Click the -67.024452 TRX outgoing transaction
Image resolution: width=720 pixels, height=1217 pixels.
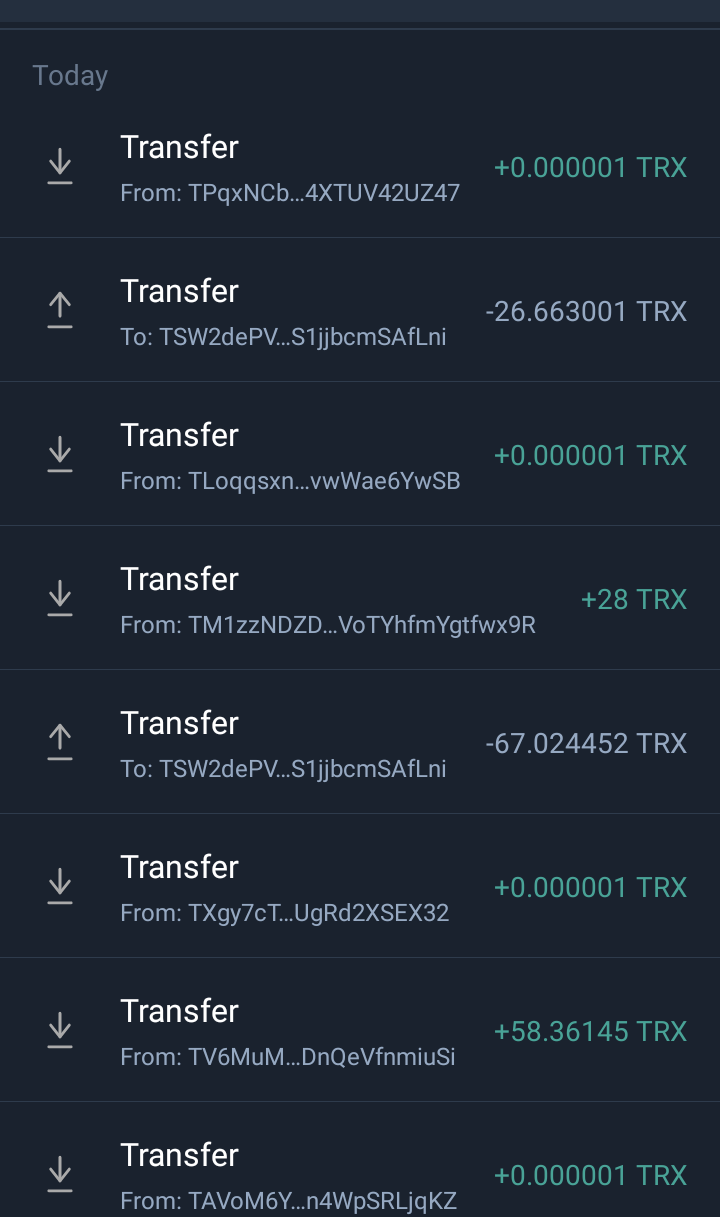360,742
